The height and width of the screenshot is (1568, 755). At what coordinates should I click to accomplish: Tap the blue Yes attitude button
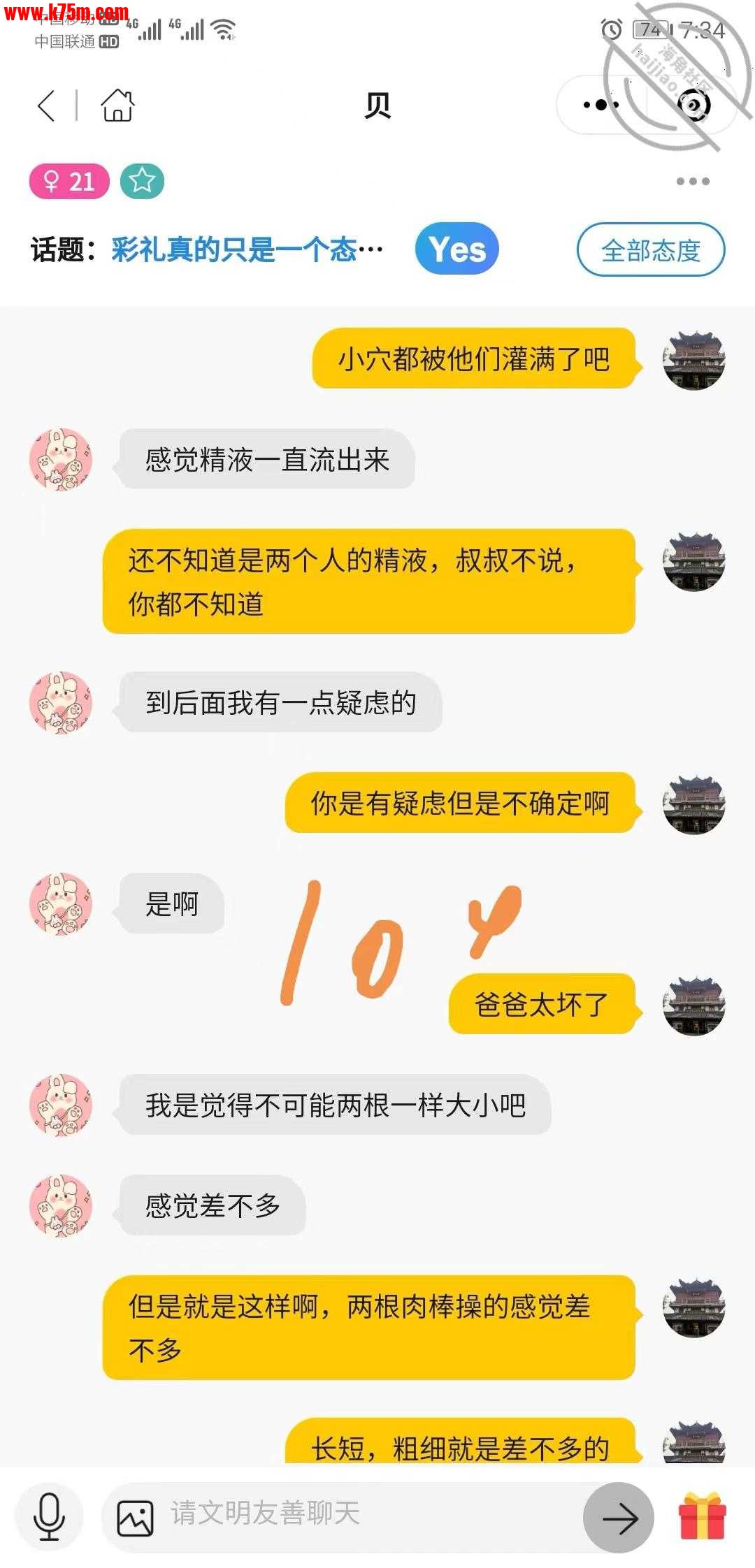[x=456, y=249]
